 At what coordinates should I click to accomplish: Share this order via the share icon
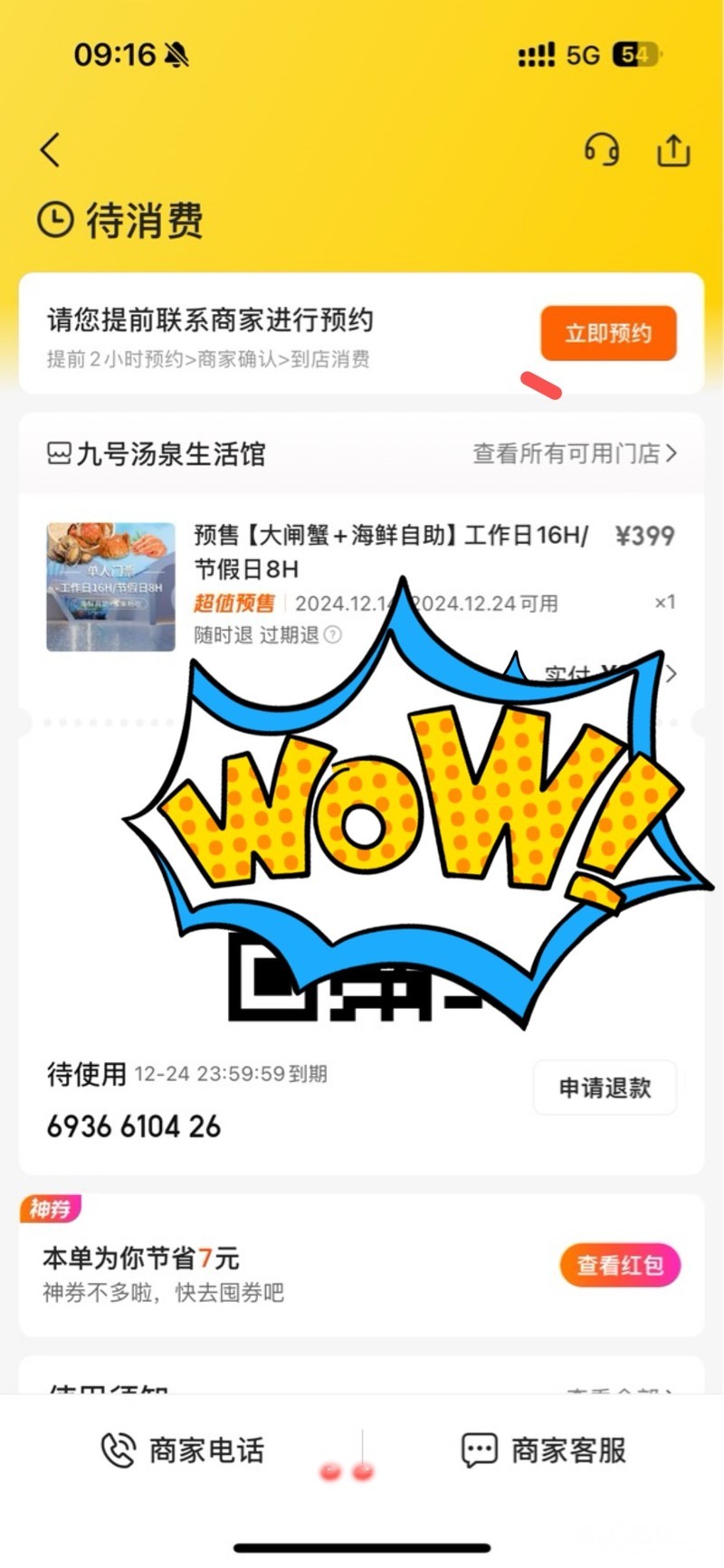point(672,150)
